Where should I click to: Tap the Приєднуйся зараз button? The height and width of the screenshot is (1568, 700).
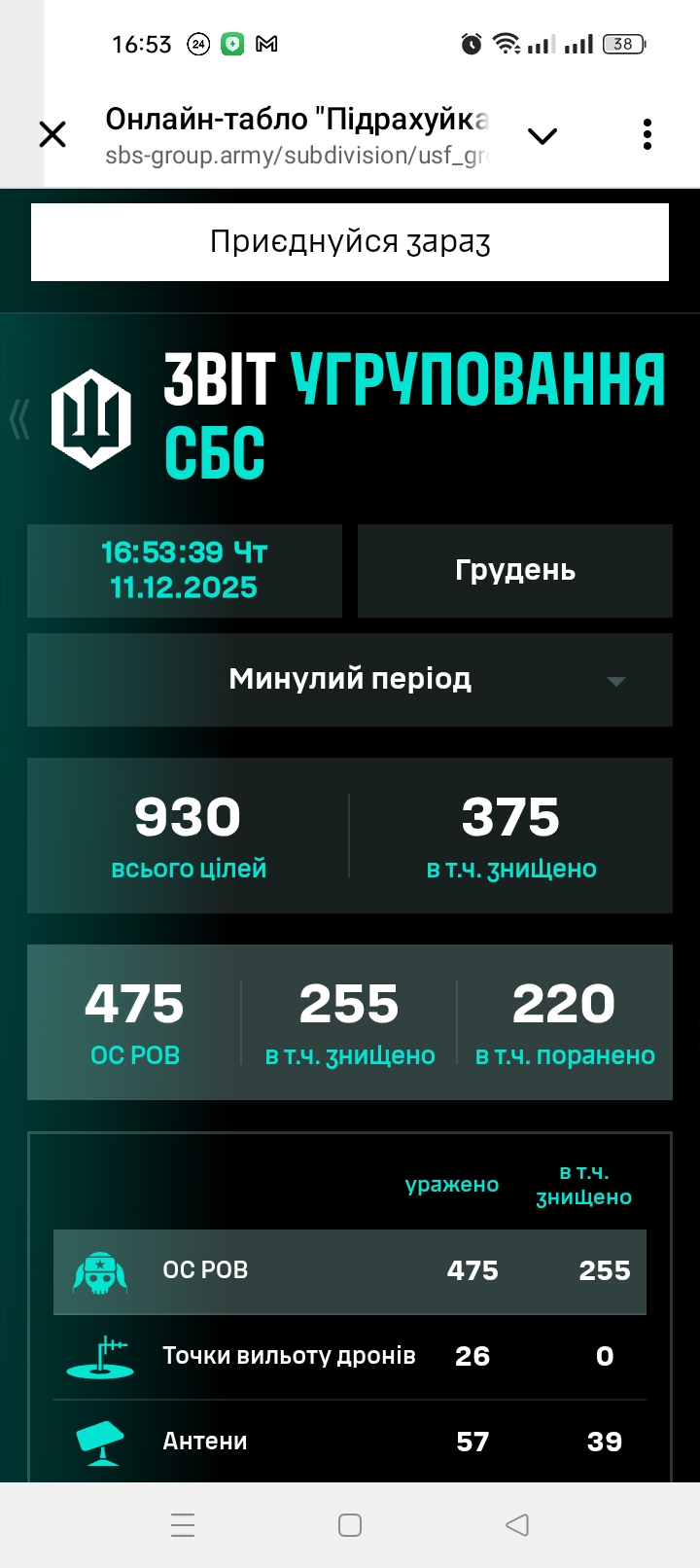tap(350, 242)
